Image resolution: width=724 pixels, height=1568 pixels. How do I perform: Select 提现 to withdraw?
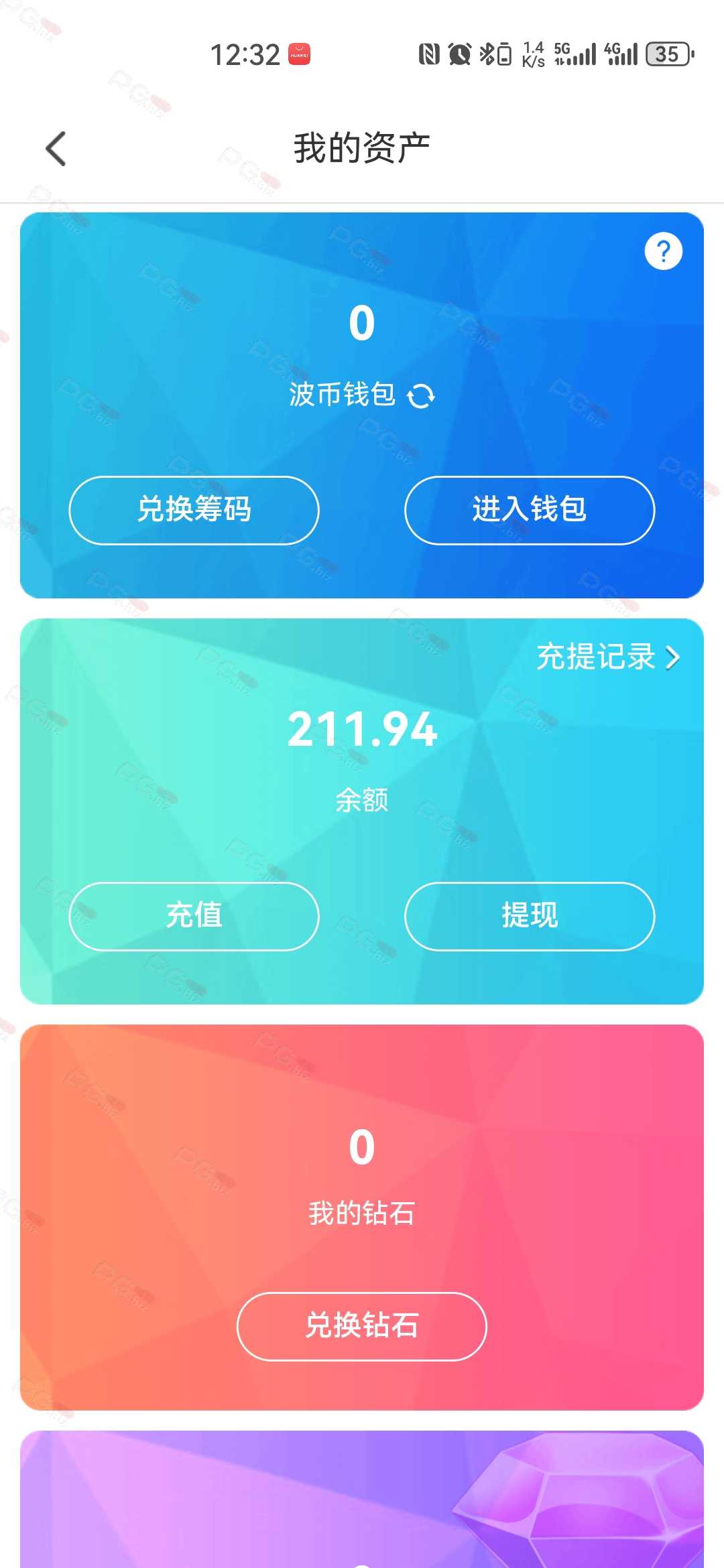(530, 916)
